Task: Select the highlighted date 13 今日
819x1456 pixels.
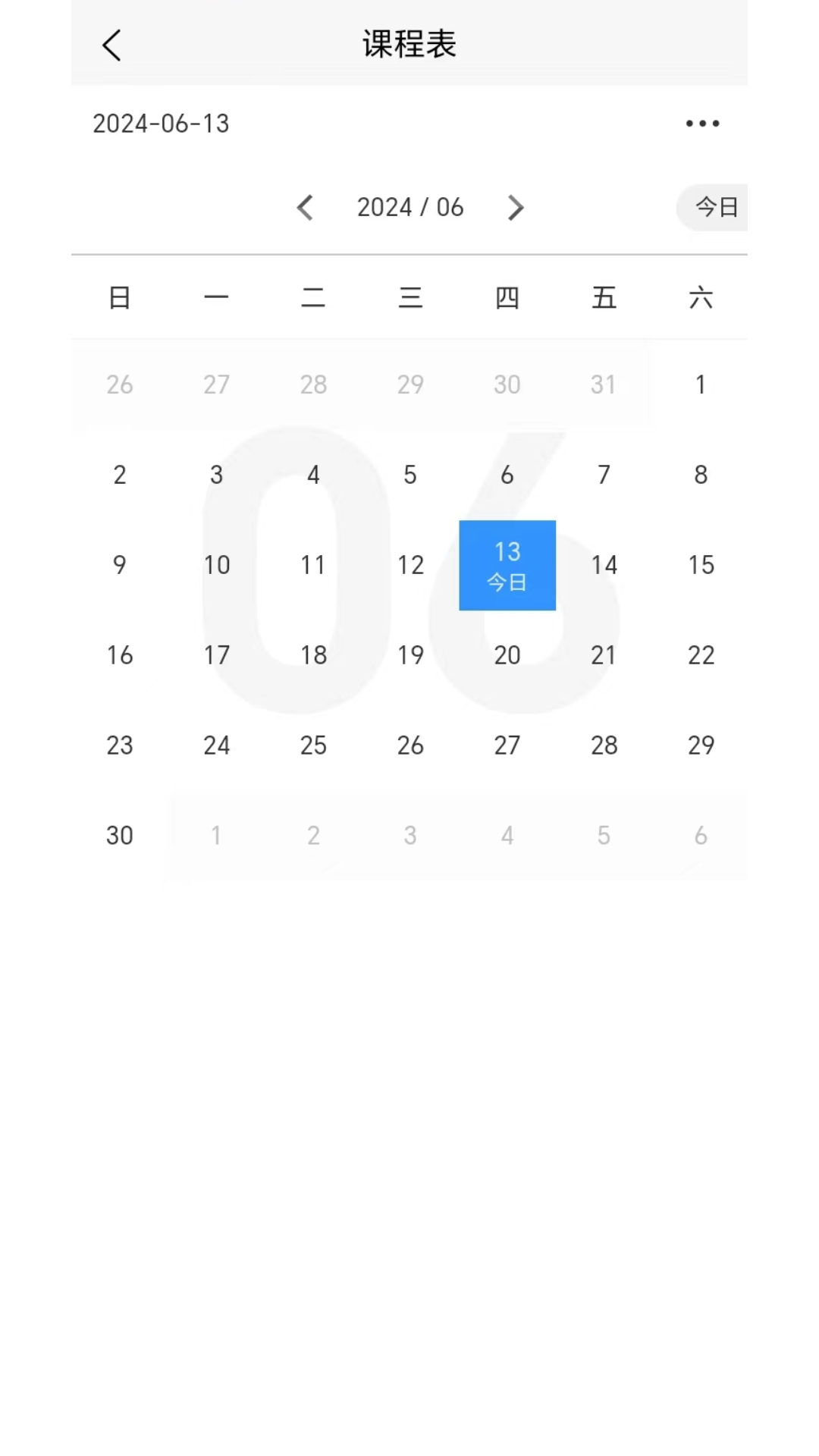Action: pyautogui.click(x=507, y=566)
